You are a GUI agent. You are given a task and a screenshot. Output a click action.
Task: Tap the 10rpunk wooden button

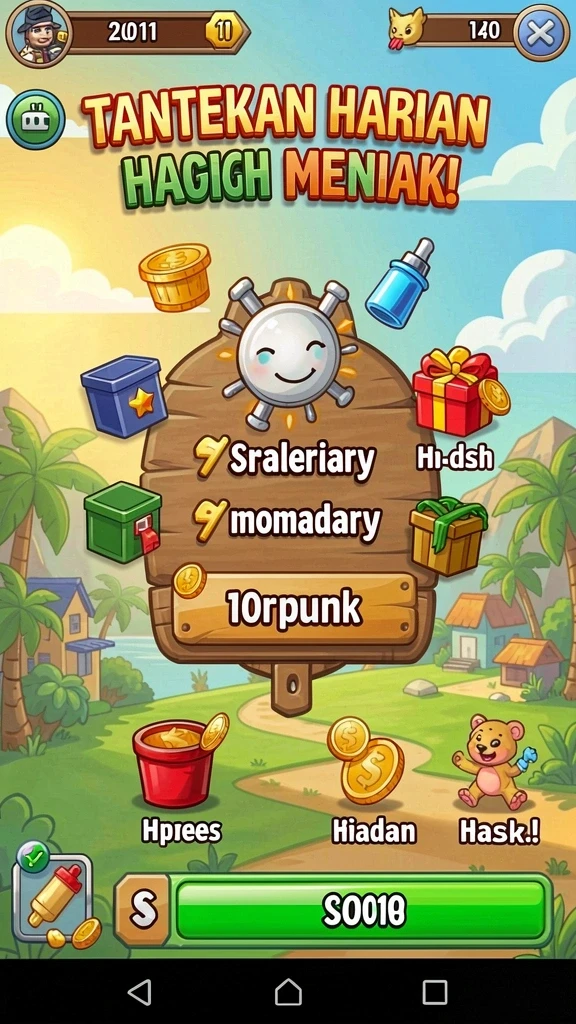[x=294, y=609]
